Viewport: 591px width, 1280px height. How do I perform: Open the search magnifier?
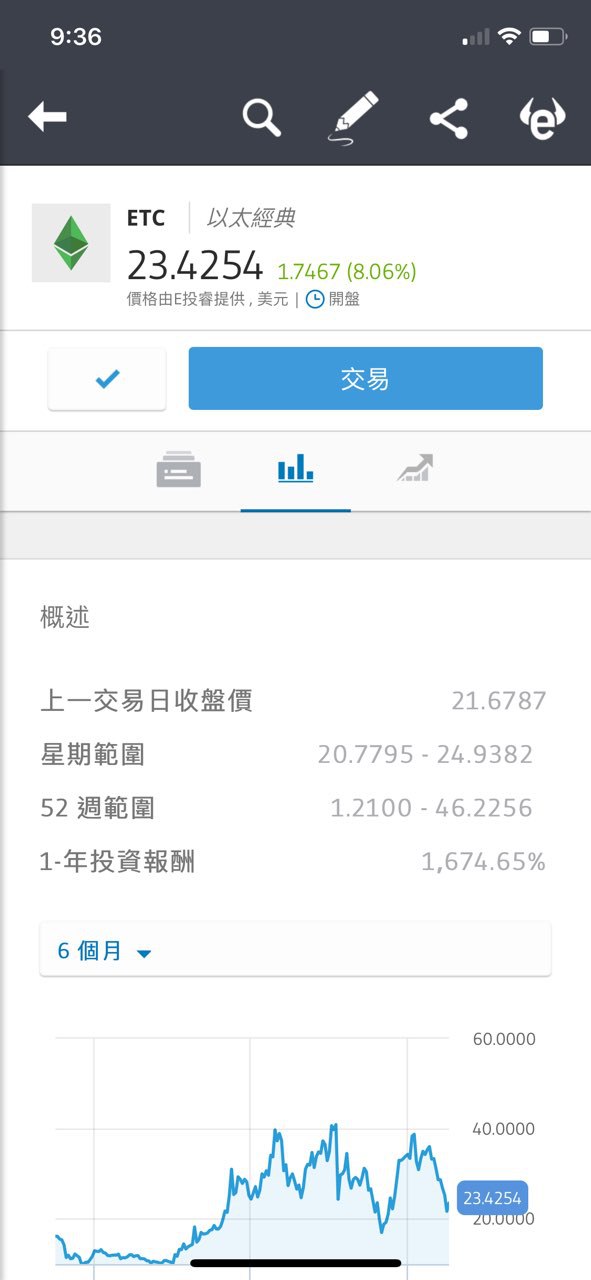(262, 118)
